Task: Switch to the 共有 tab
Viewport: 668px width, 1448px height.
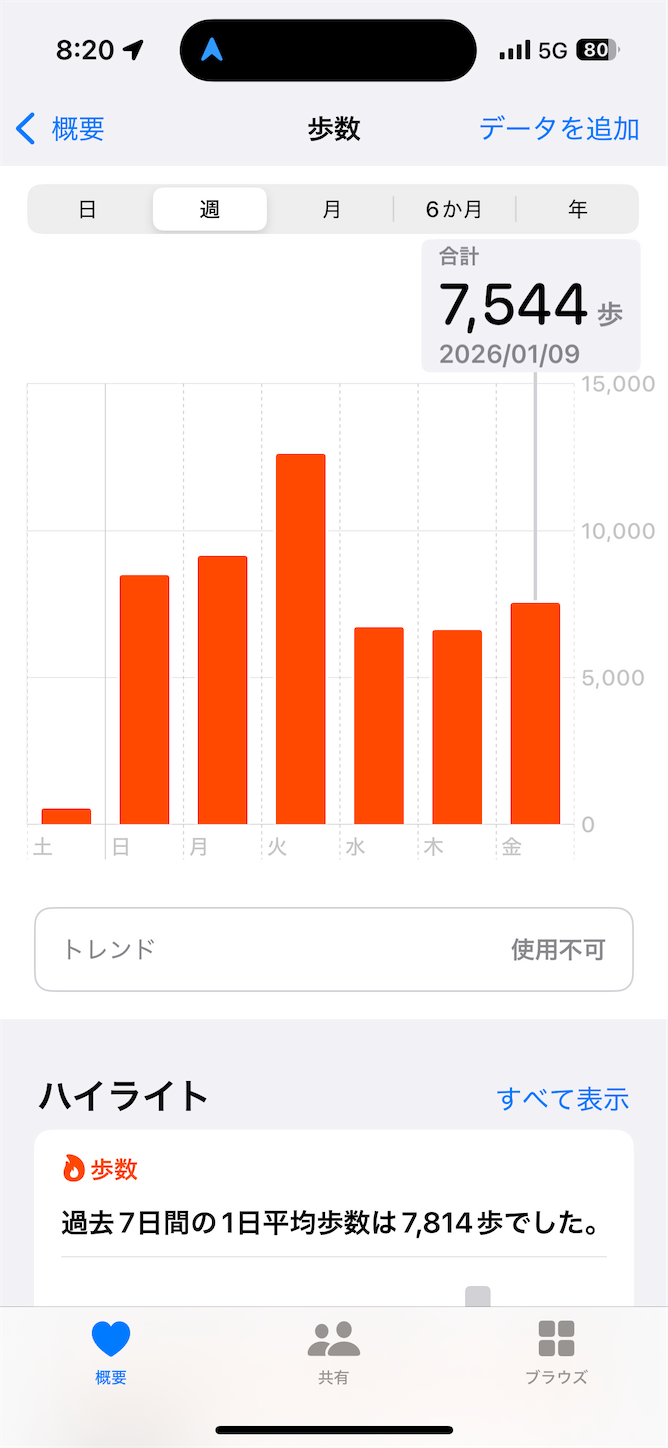Action: (x=334, y=1351)
